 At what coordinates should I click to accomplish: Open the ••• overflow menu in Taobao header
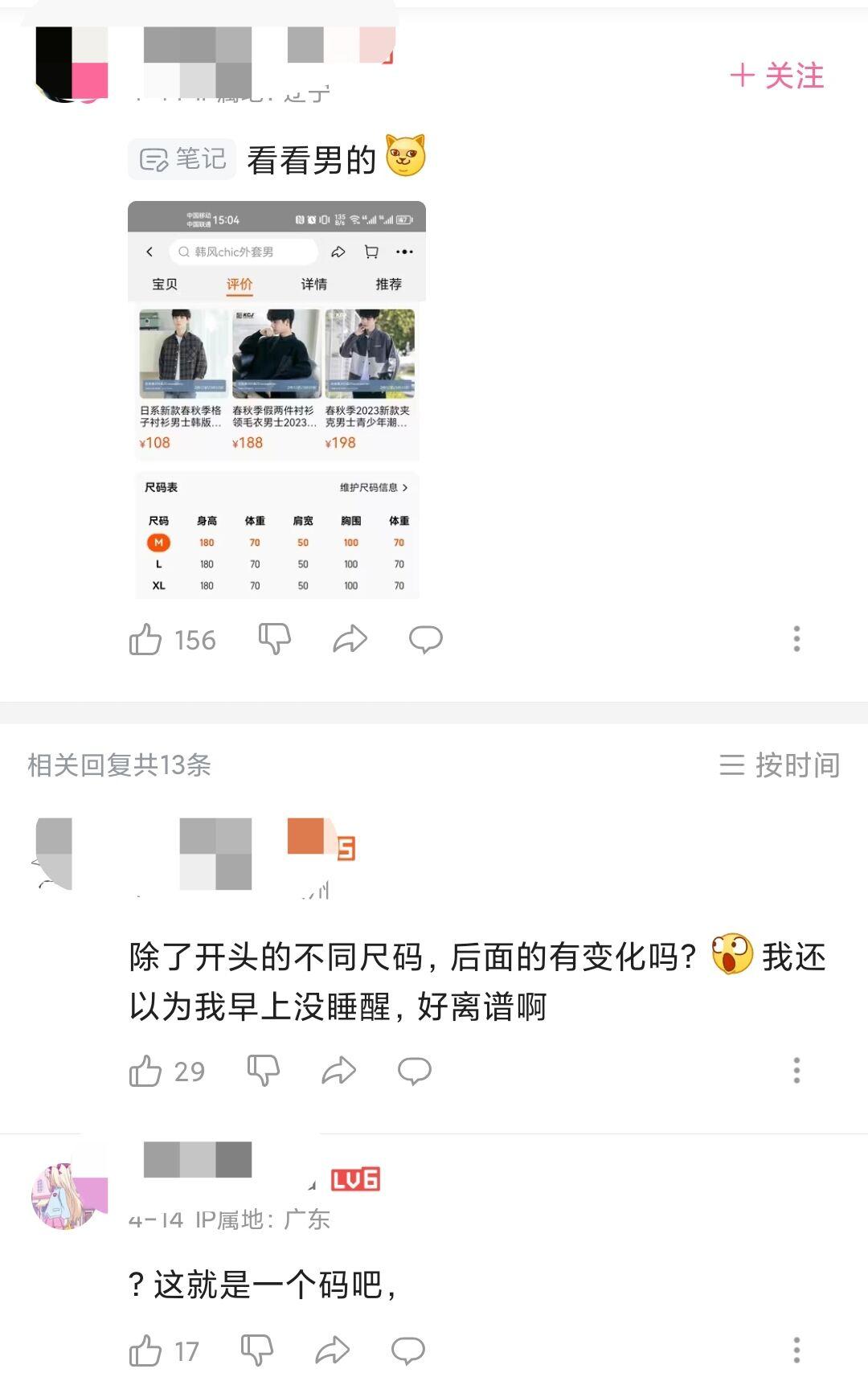[x=404, y=252]
